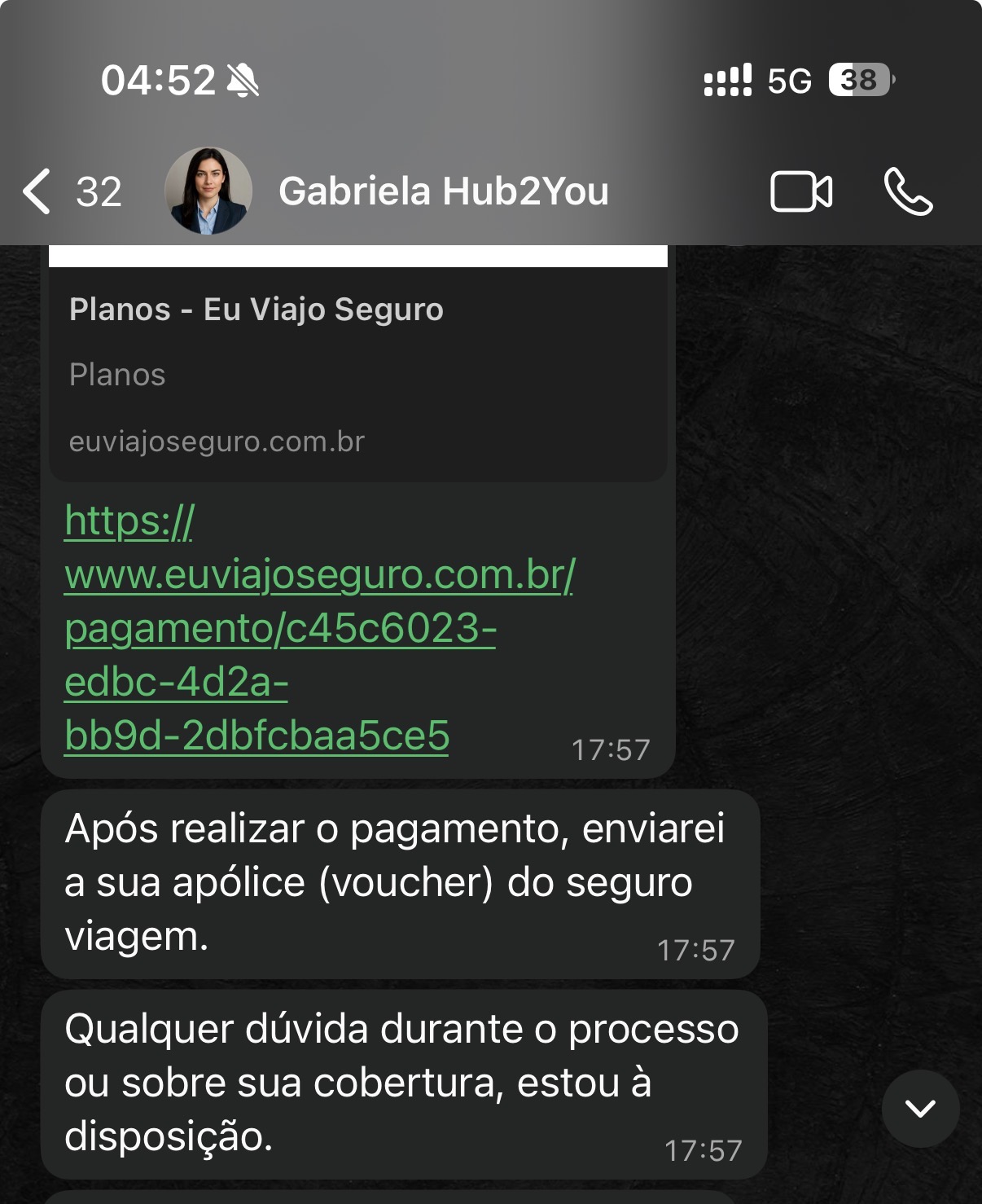
Task: Tap the scroll-to-bottom chevron button
Action: click(x=919, y=1108)
